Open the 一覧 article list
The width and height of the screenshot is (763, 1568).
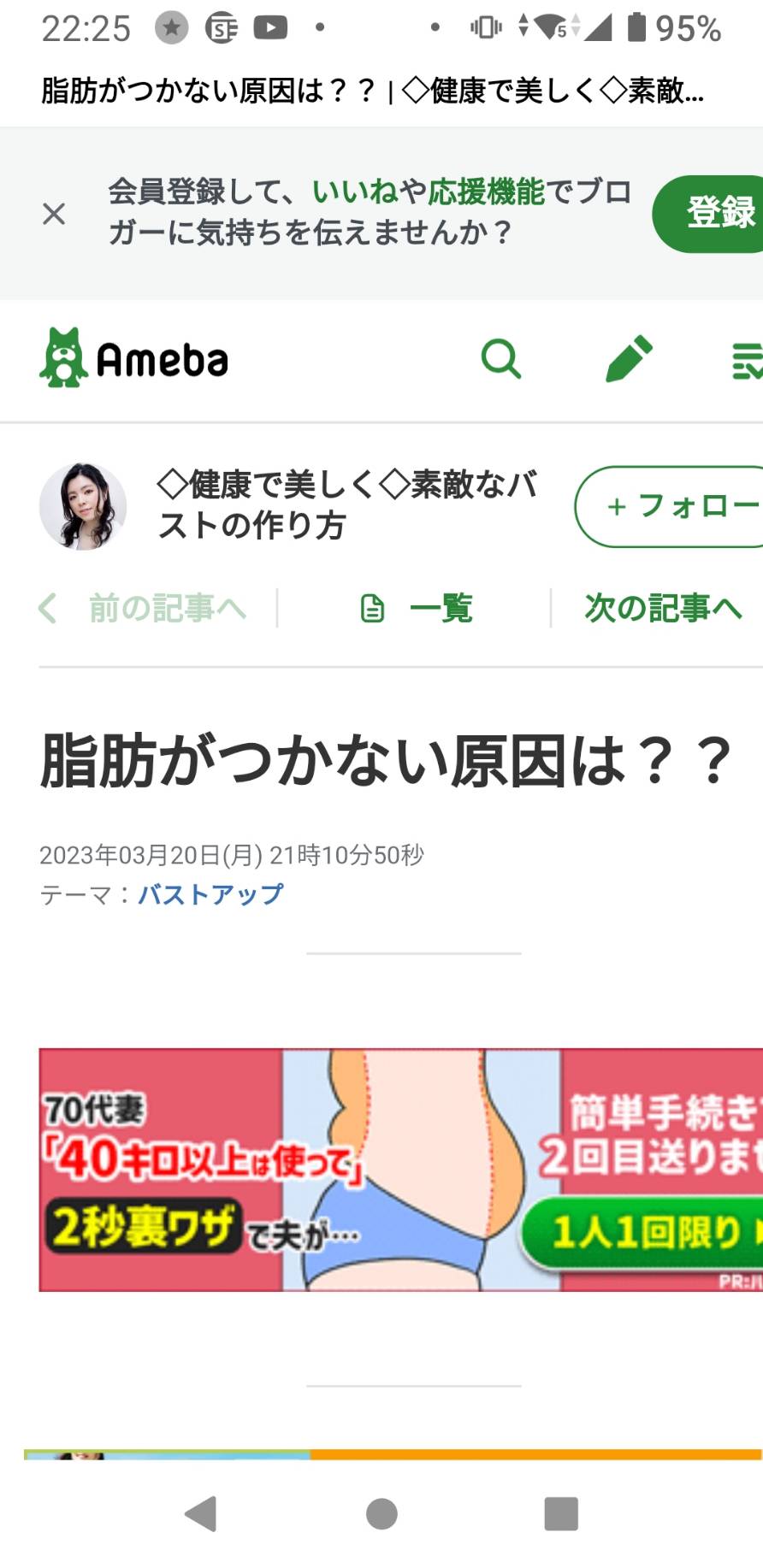(x=417, y=609)
